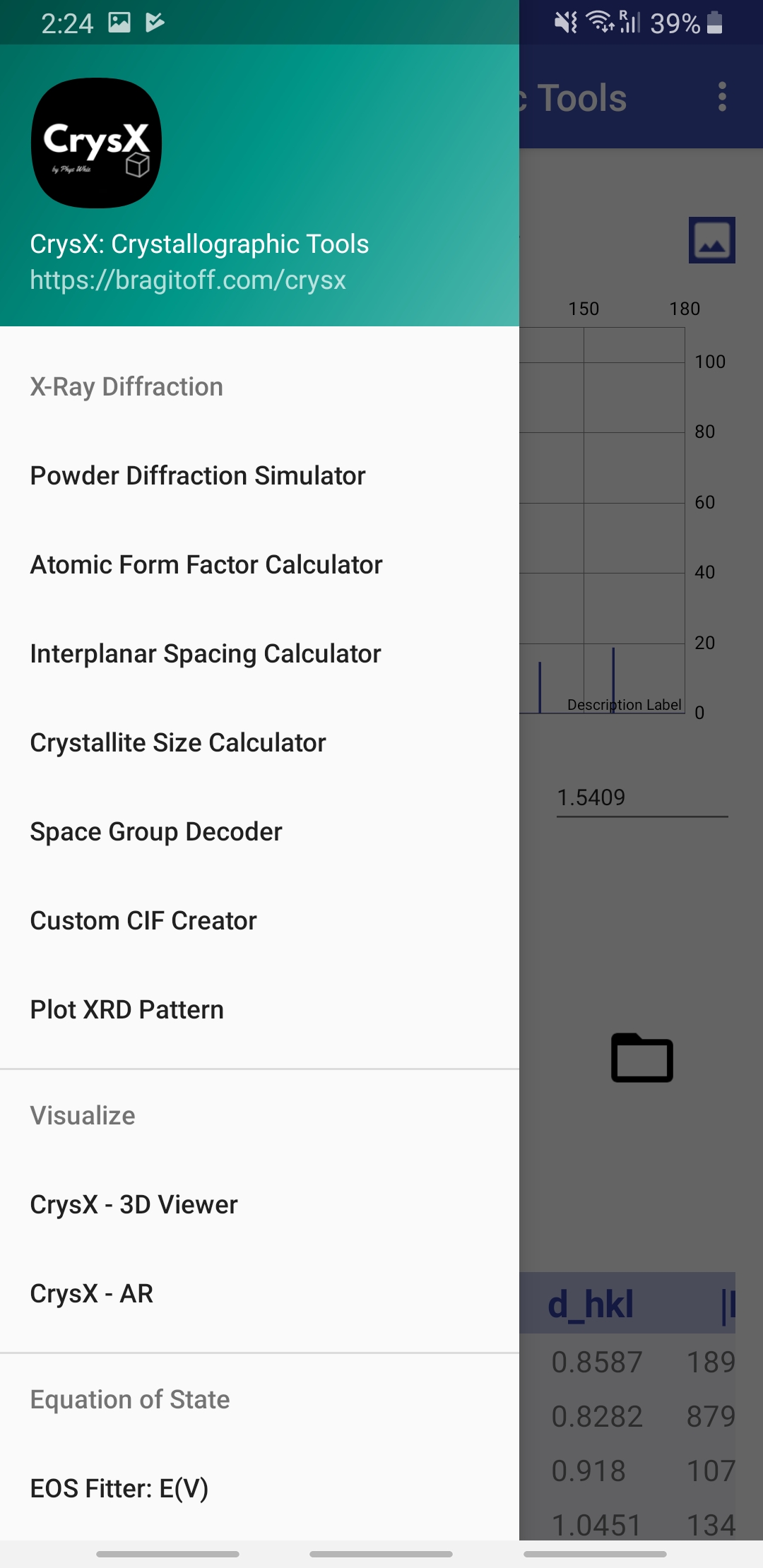Click the Visualize section header

click(82, 1115)
